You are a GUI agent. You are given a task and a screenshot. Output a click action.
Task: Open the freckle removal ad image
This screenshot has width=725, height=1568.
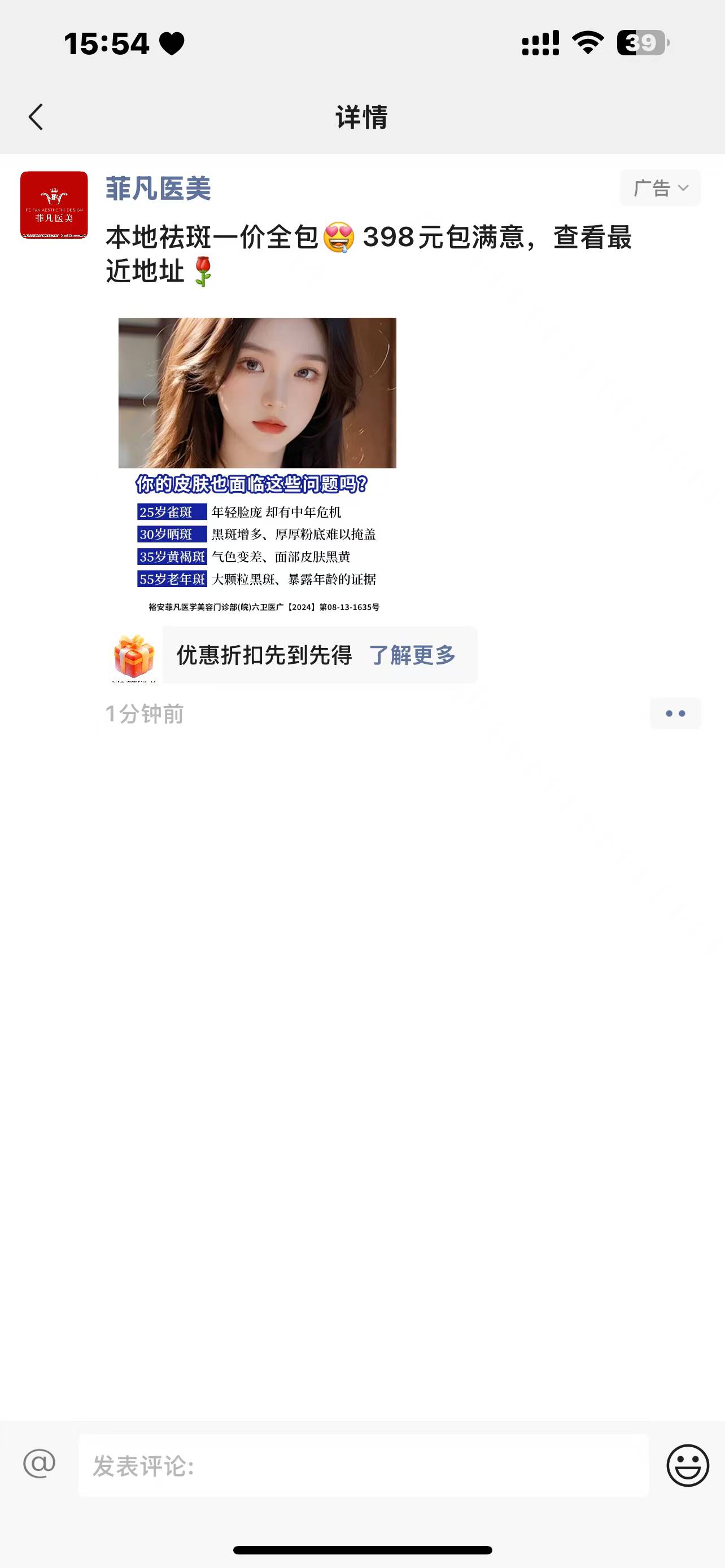pos(257,465)
